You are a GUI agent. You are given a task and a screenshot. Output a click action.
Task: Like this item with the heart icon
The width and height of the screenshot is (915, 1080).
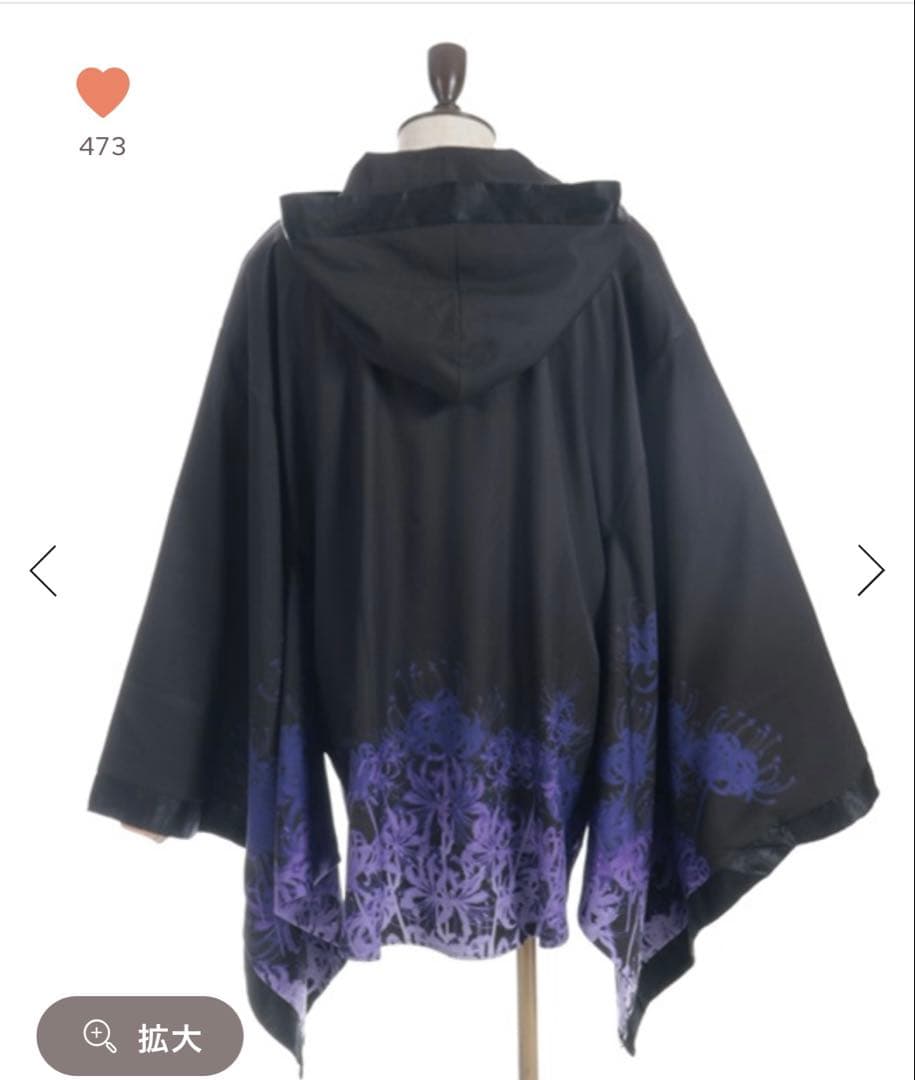103,92
